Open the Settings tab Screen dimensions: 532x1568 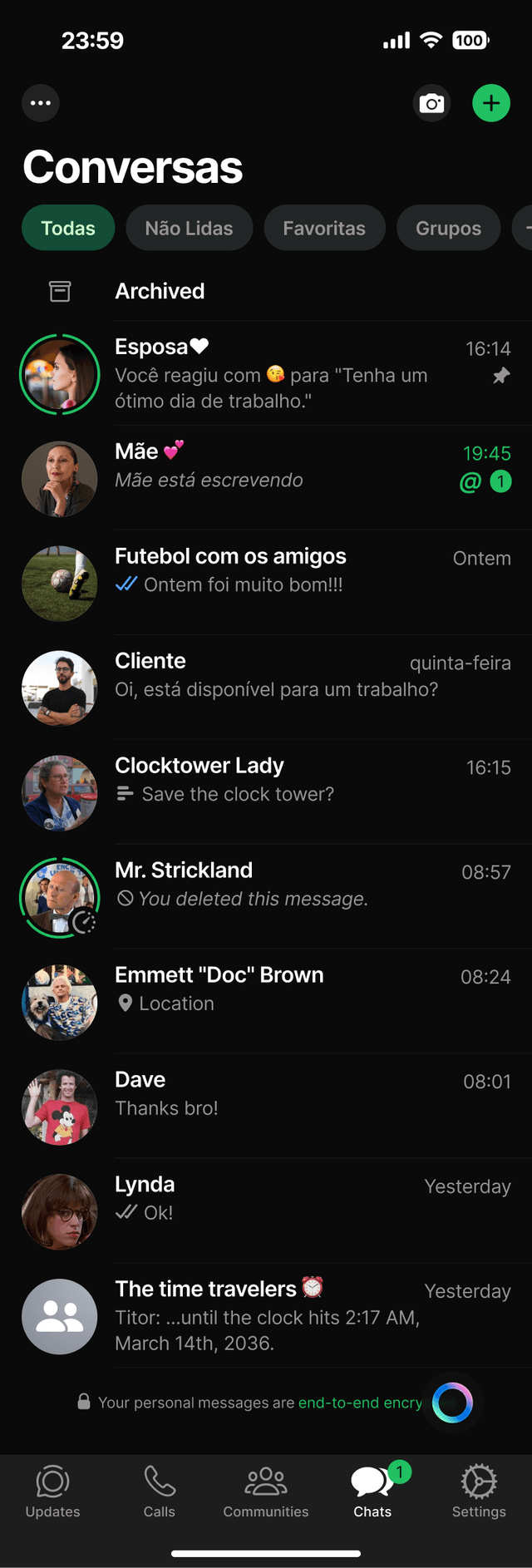[x=479, y=1492]
